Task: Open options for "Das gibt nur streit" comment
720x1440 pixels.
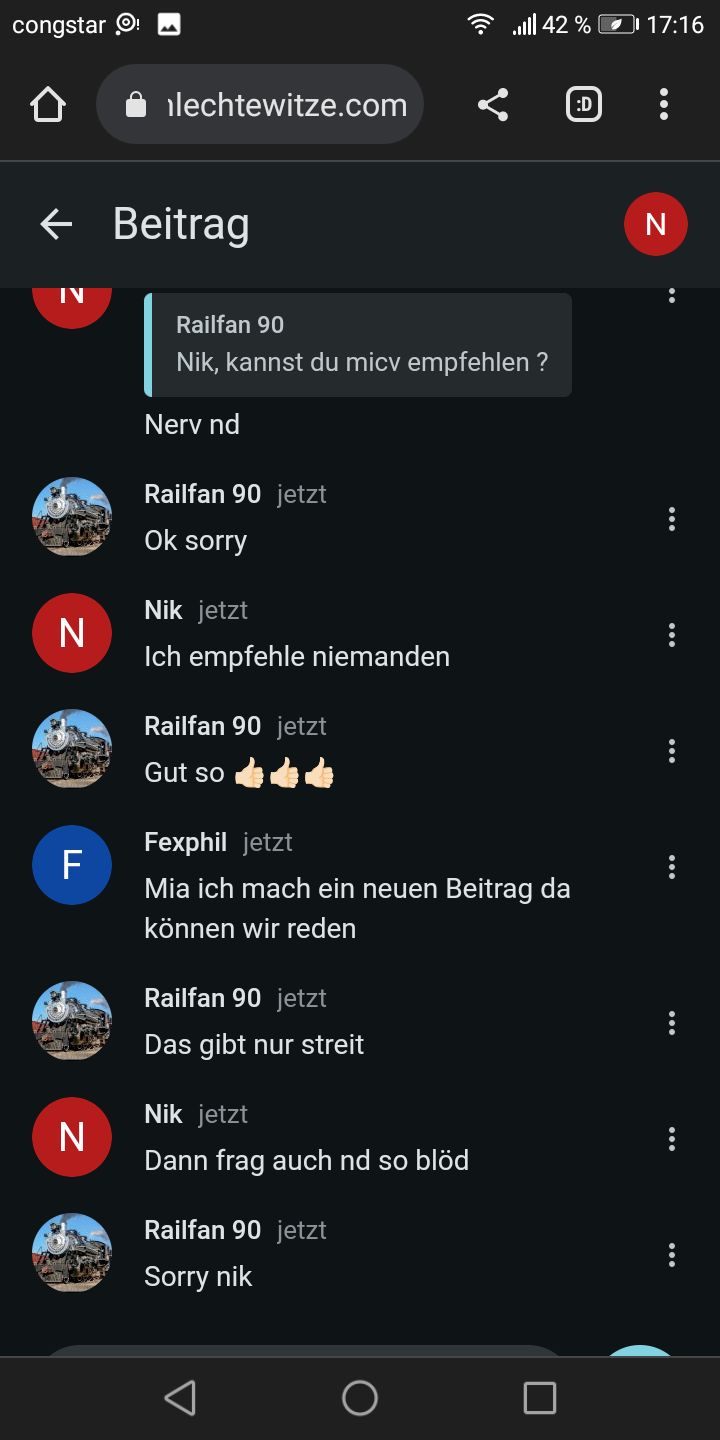Action: click(671, 1022)
